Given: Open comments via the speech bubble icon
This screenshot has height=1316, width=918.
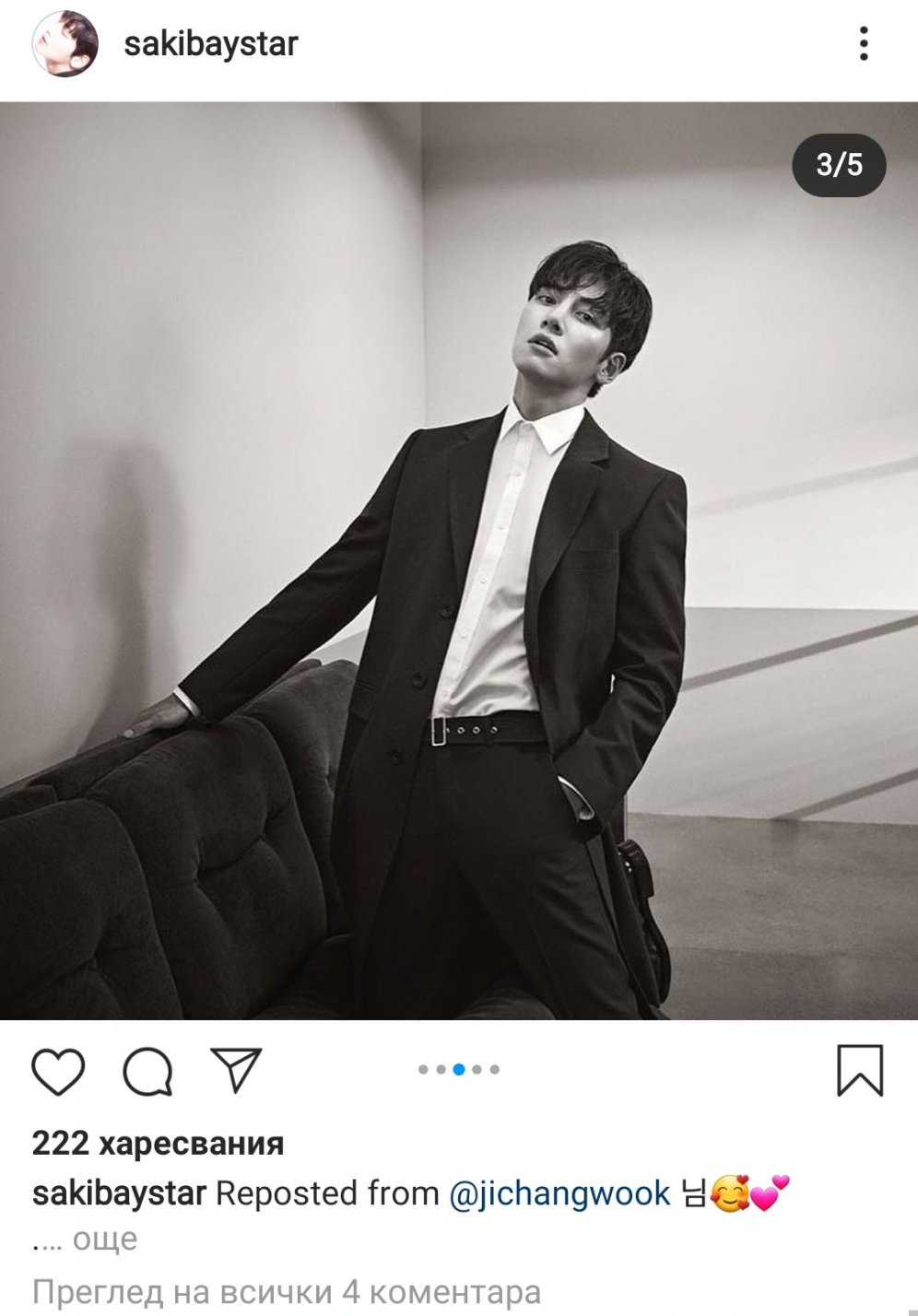Looking at the screenshot, I should pos(147,1071).
